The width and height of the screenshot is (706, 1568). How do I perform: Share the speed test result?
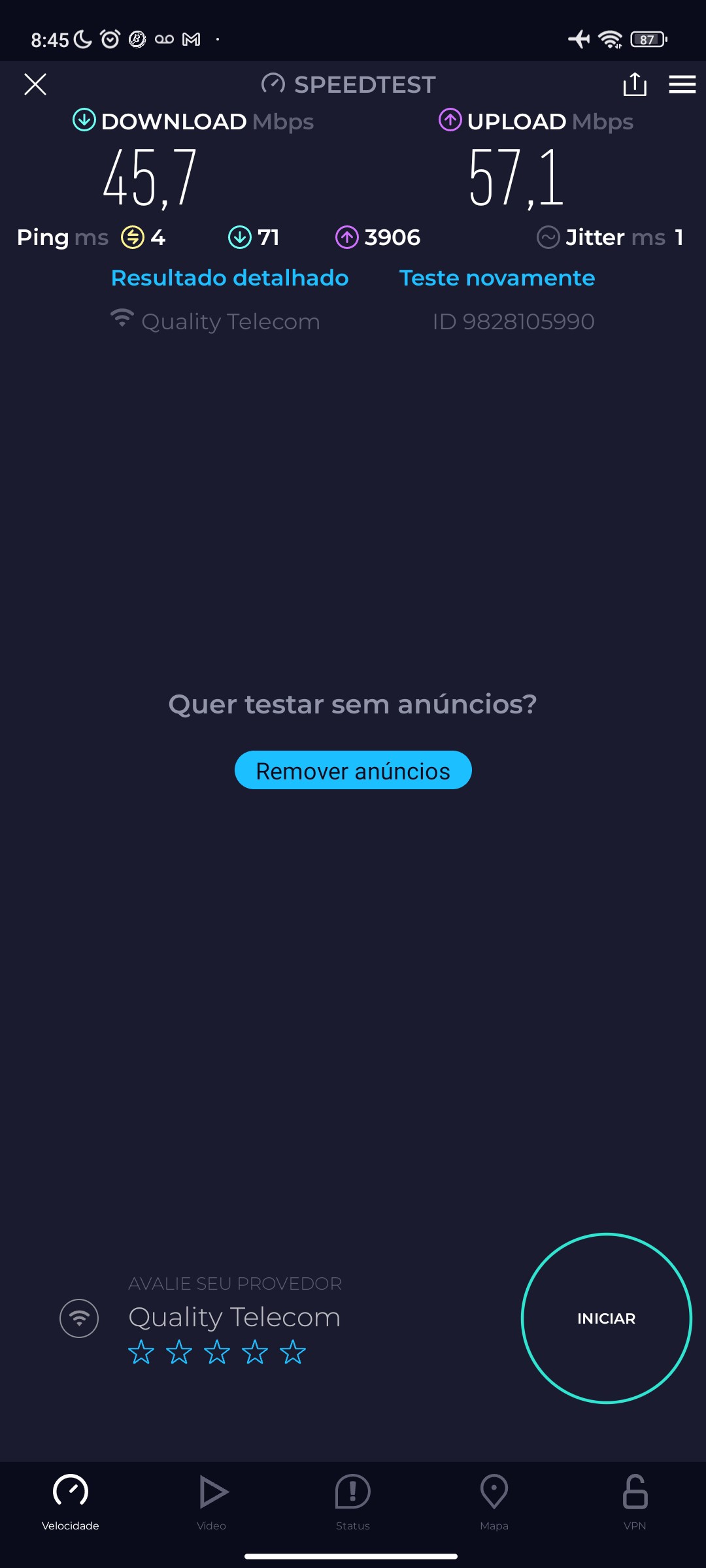tap(635, 84)
